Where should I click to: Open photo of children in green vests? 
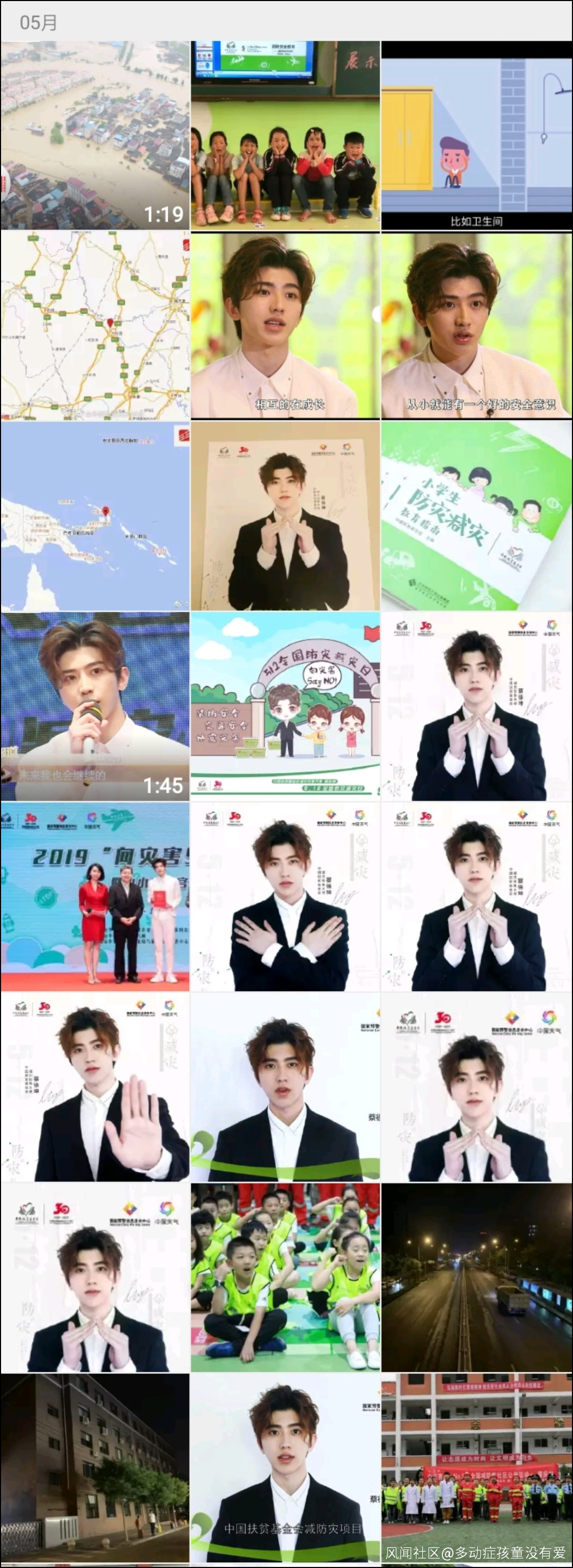coord(286,1278)
